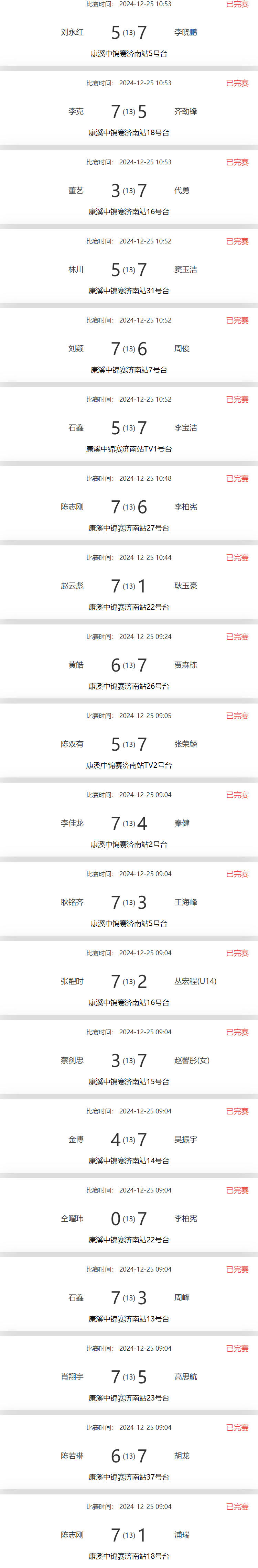View the 石鑫 vs 李宝洁 match
The height and width of the screenshot is (1568, 258).
pyautogui.click(x=129, y=428)
